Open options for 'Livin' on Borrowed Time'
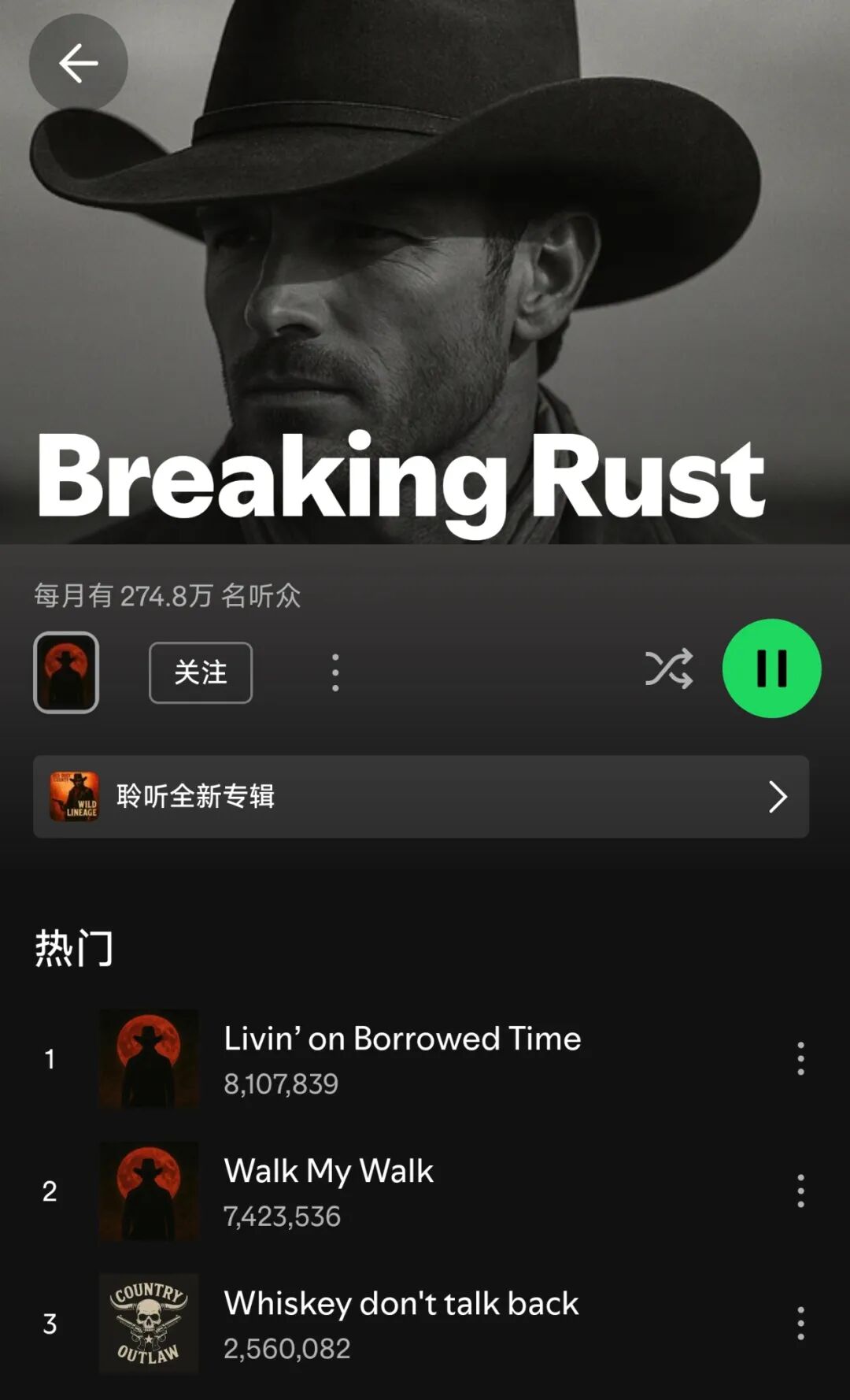The width and height of the screenshot is (850, 1400). (800, 1059)
